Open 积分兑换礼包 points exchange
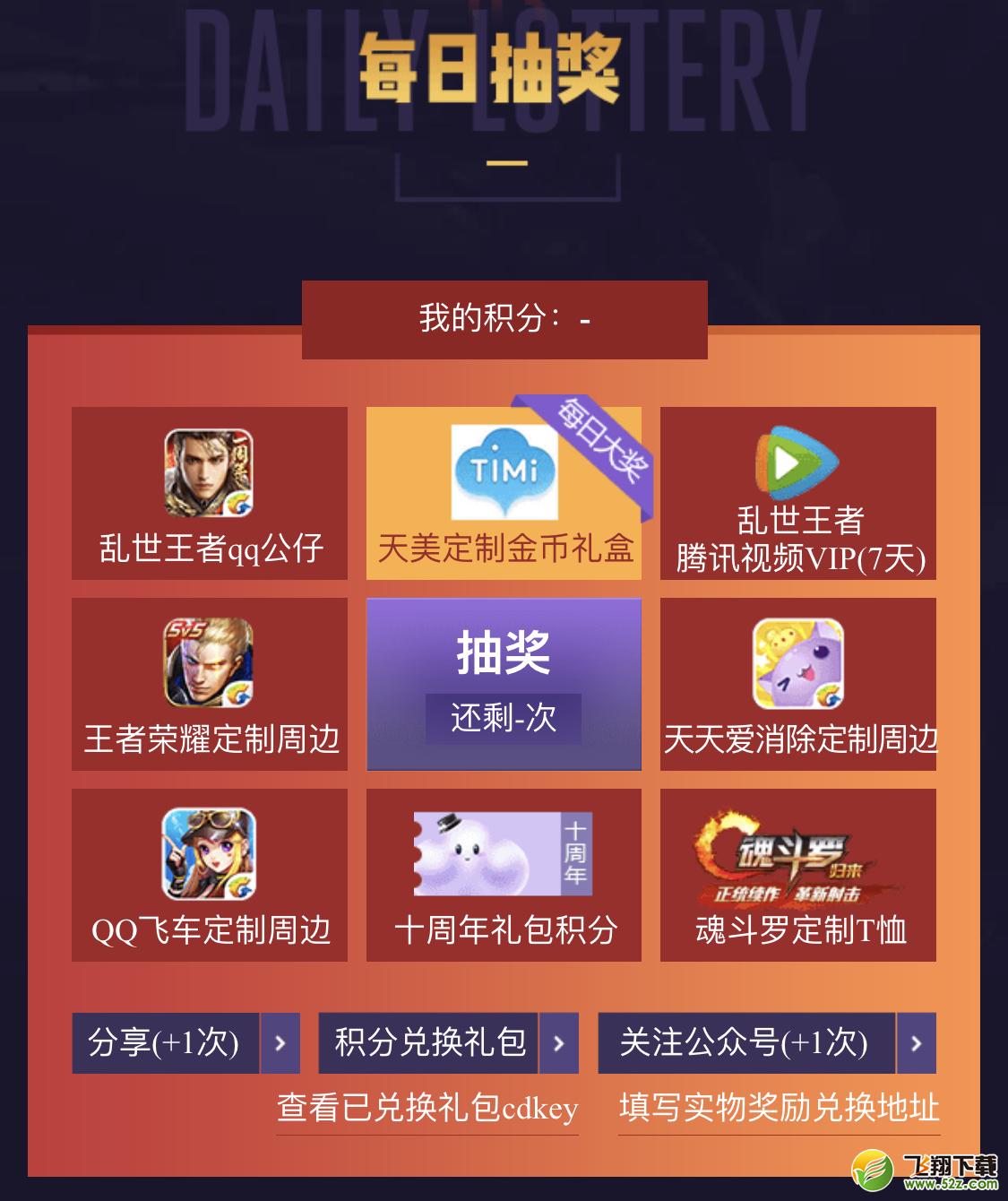This screenshot has width=1008, height=1201. click(x=448, y=1043)
